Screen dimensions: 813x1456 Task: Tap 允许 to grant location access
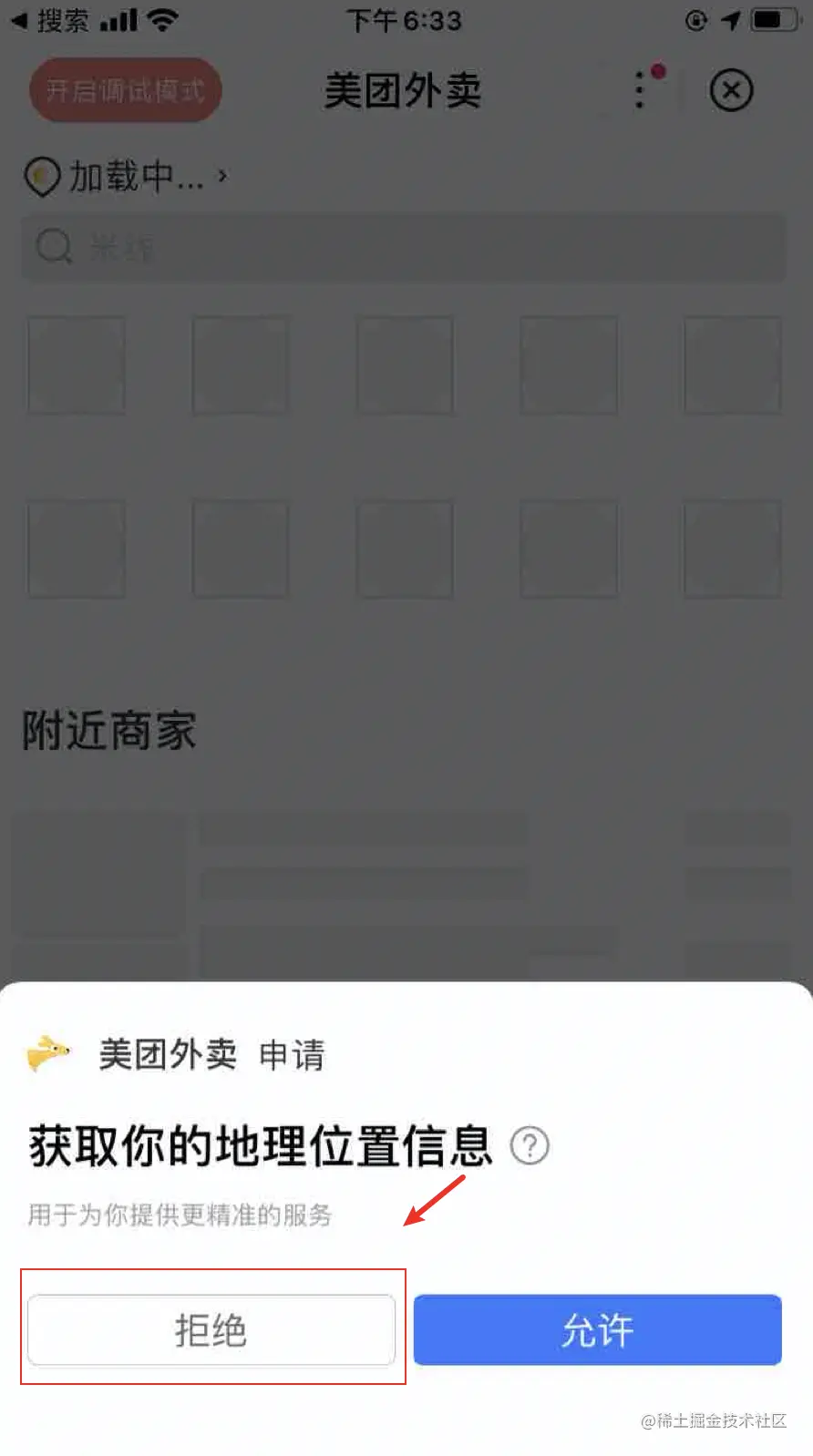[x=598, y=1329]
